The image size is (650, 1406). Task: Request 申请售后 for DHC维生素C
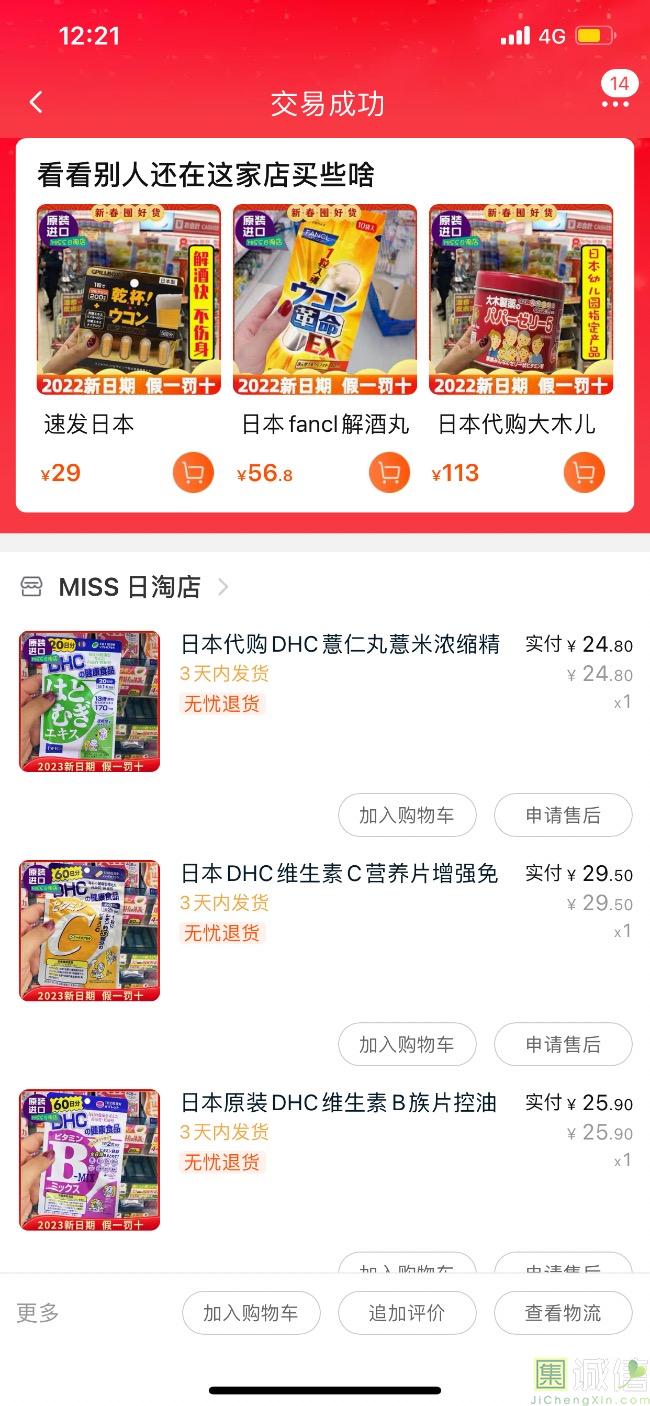coord(563,1044)
